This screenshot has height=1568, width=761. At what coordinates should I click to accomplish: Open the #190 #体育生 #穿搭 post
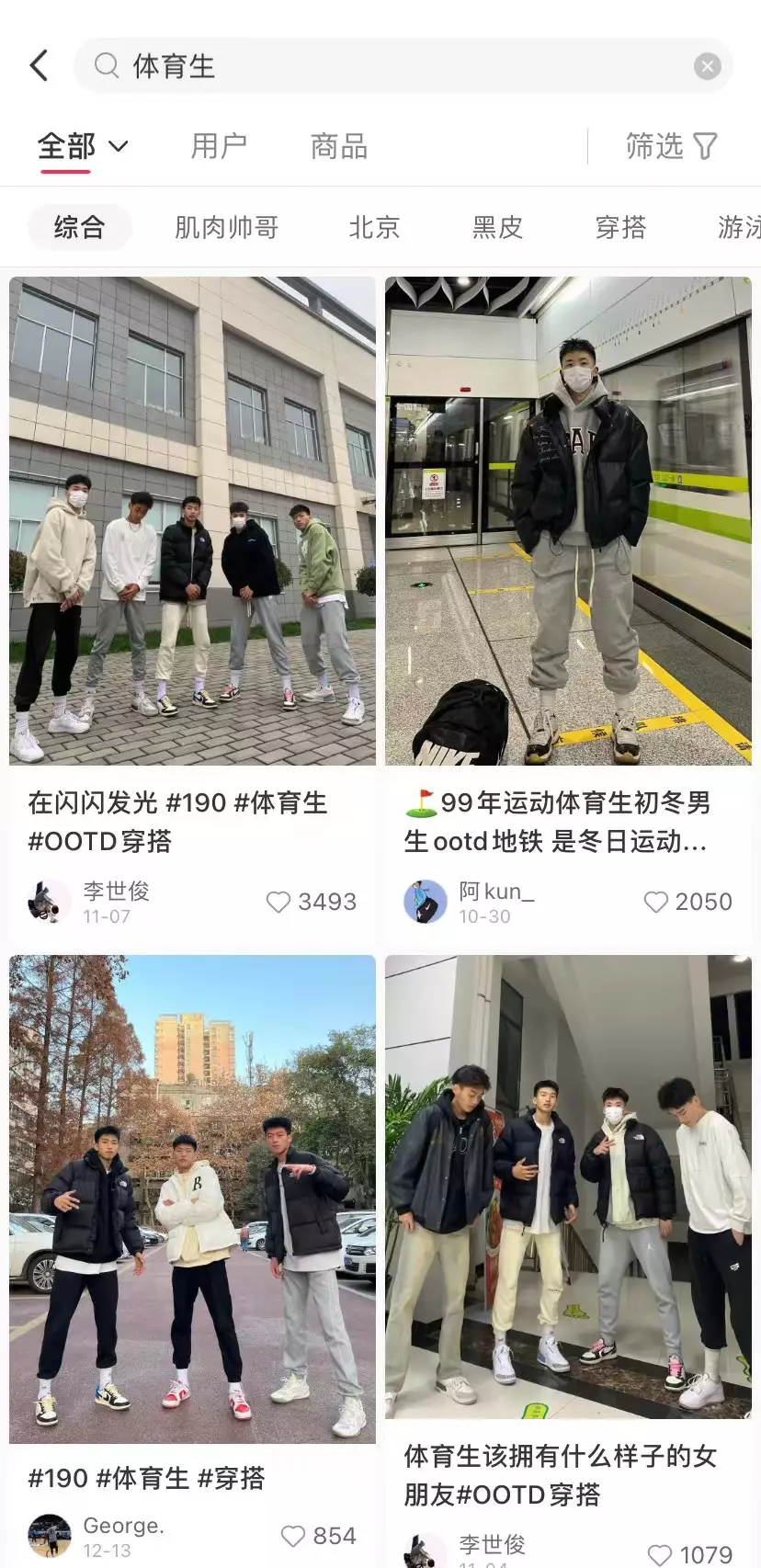[192, 1199]
